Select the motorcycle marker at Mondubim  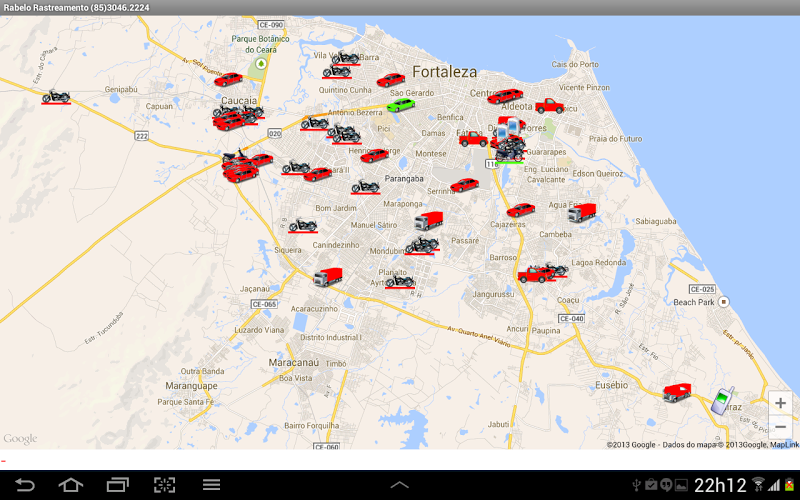click(x=421, y=246)
